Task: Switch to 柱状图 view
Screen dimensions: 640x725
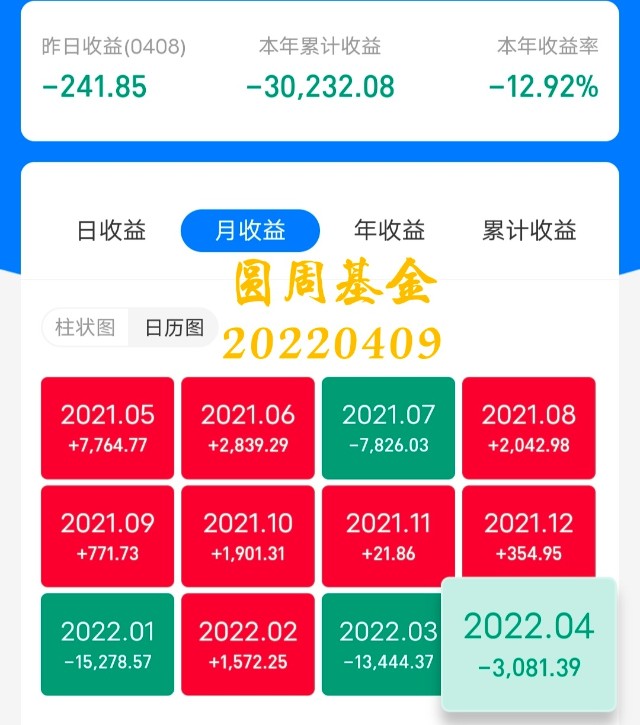Action: tap(85, 327)
